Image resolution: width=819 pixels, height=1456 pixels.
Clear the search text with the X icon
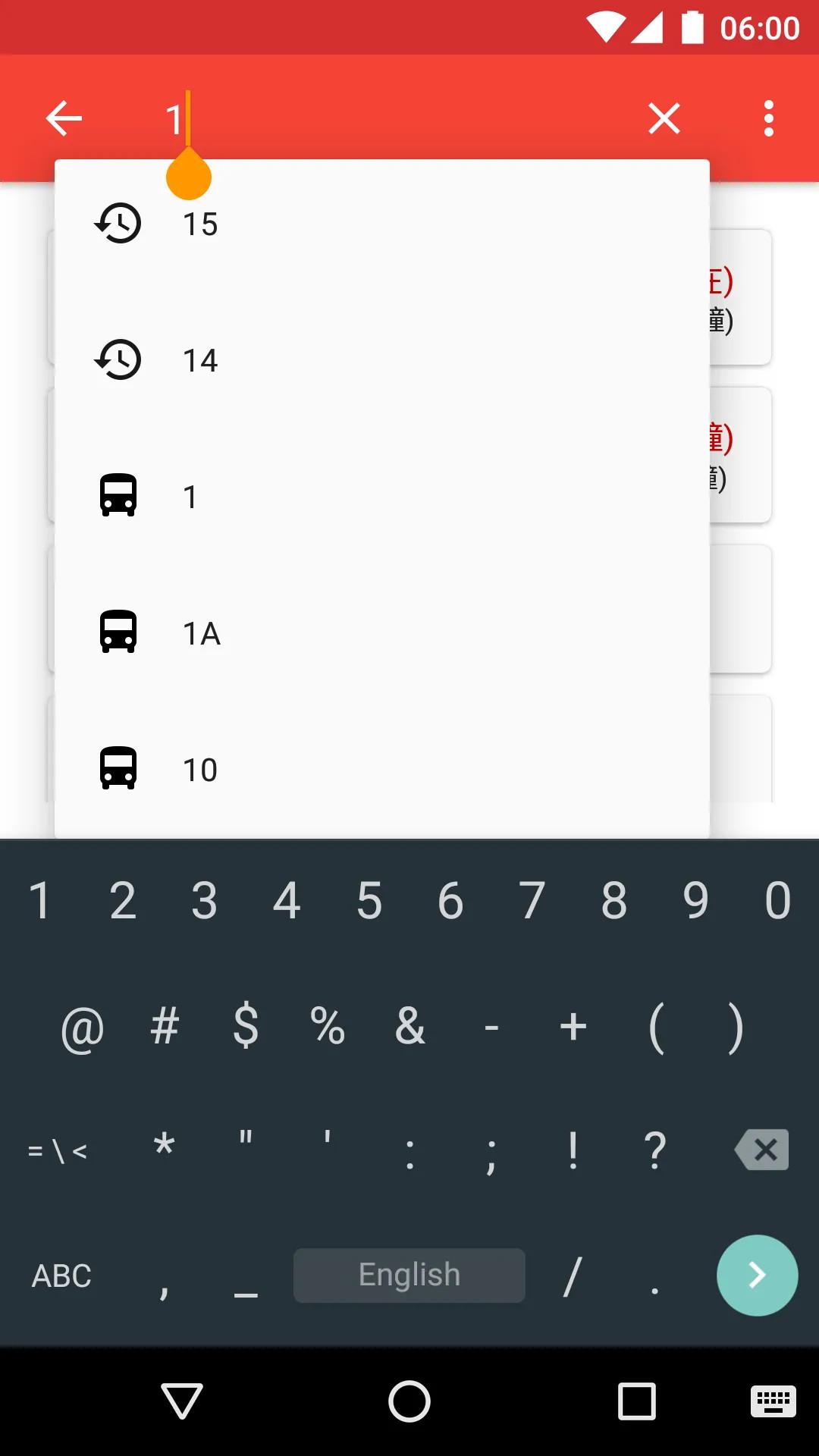(x=664, y=118)
